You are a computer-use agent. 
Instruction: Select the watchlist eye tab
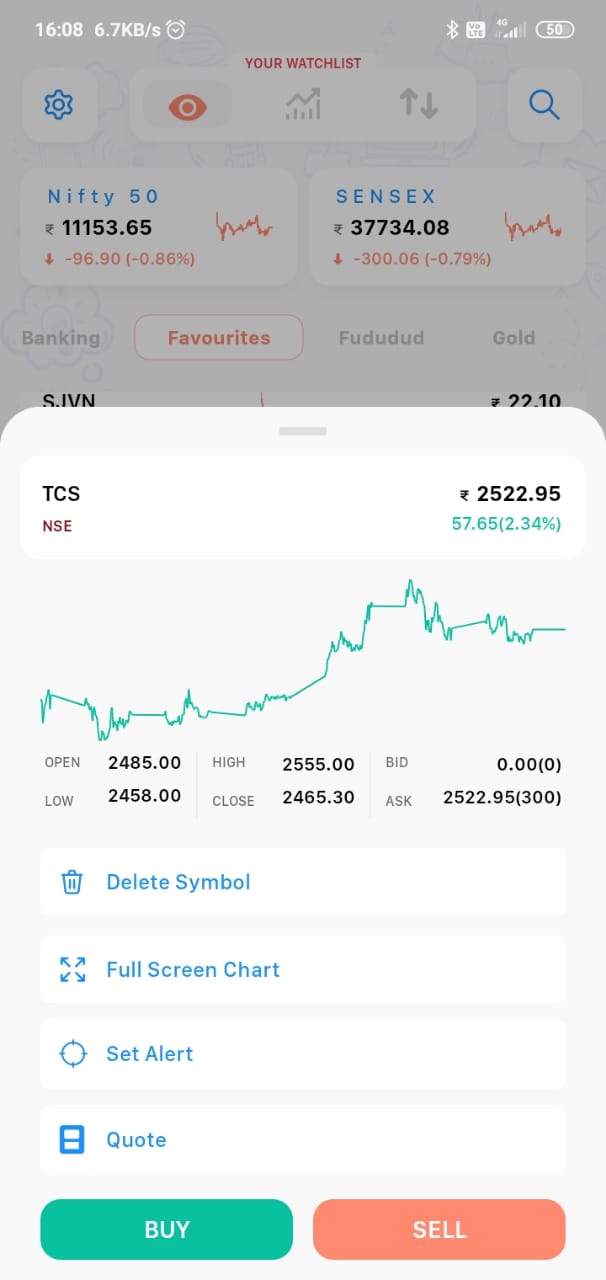pyautogui.click(x=188, y=104)
